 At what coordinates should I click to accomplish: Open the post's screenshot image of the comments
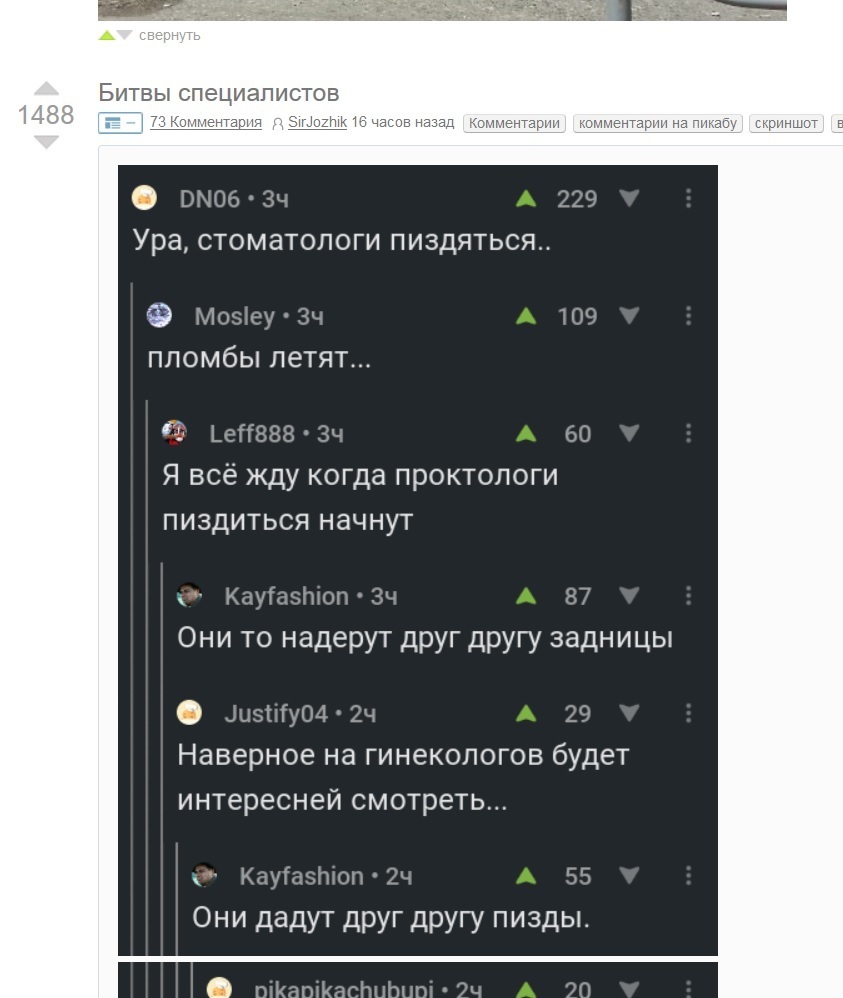point(417,560)
